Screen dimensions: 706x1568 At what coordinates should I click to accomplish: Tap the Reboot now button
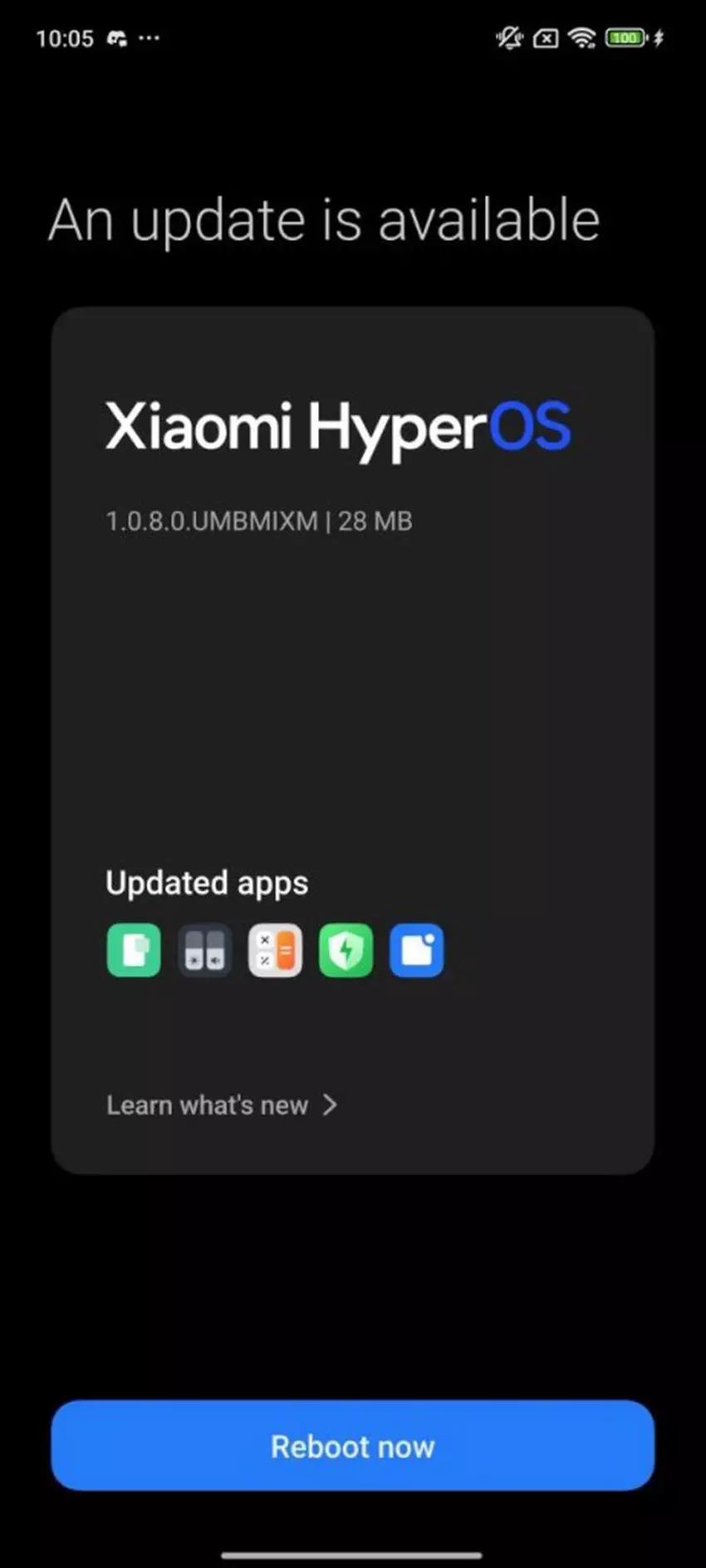tap(352, 1446)
